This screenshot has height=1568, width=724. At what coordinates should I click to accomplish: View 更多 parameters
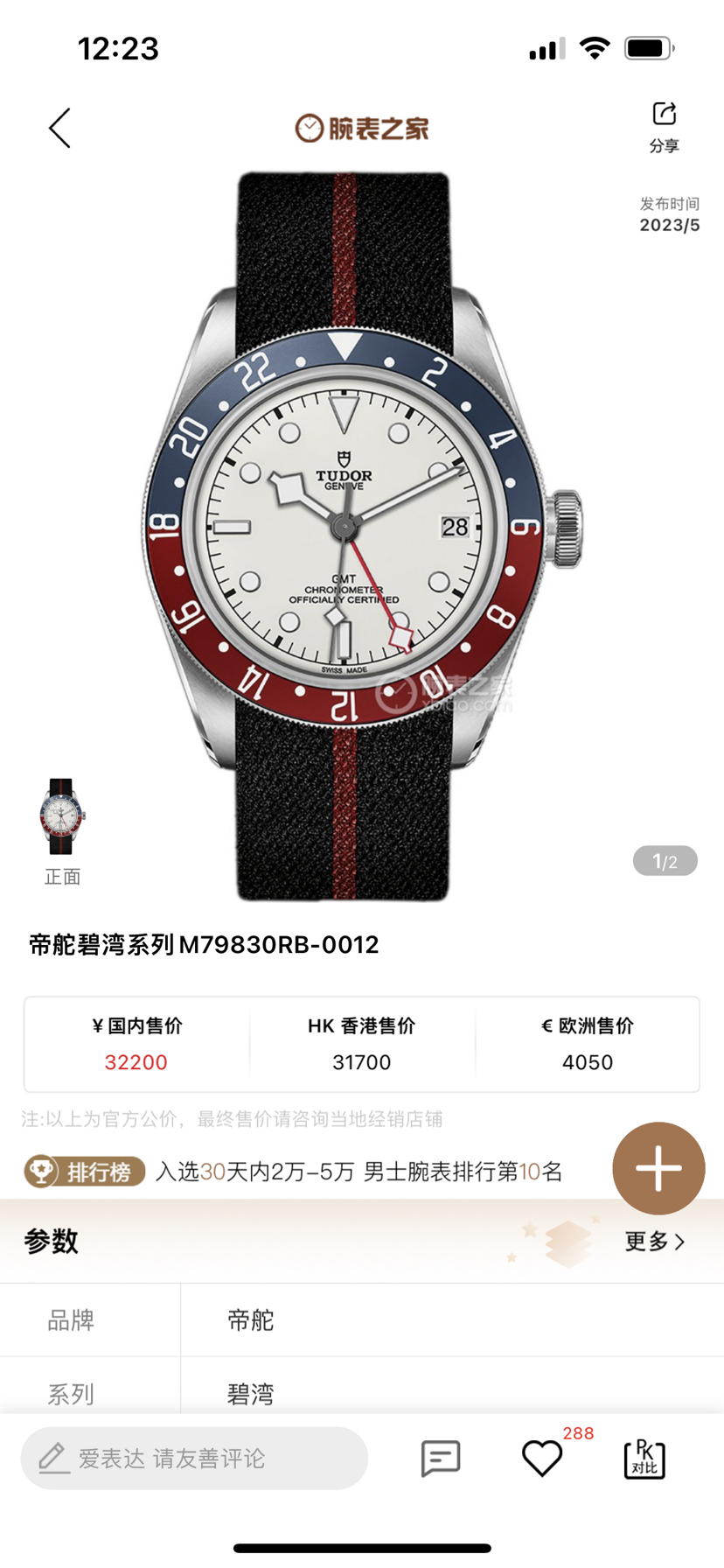[x=654, y=1241]
